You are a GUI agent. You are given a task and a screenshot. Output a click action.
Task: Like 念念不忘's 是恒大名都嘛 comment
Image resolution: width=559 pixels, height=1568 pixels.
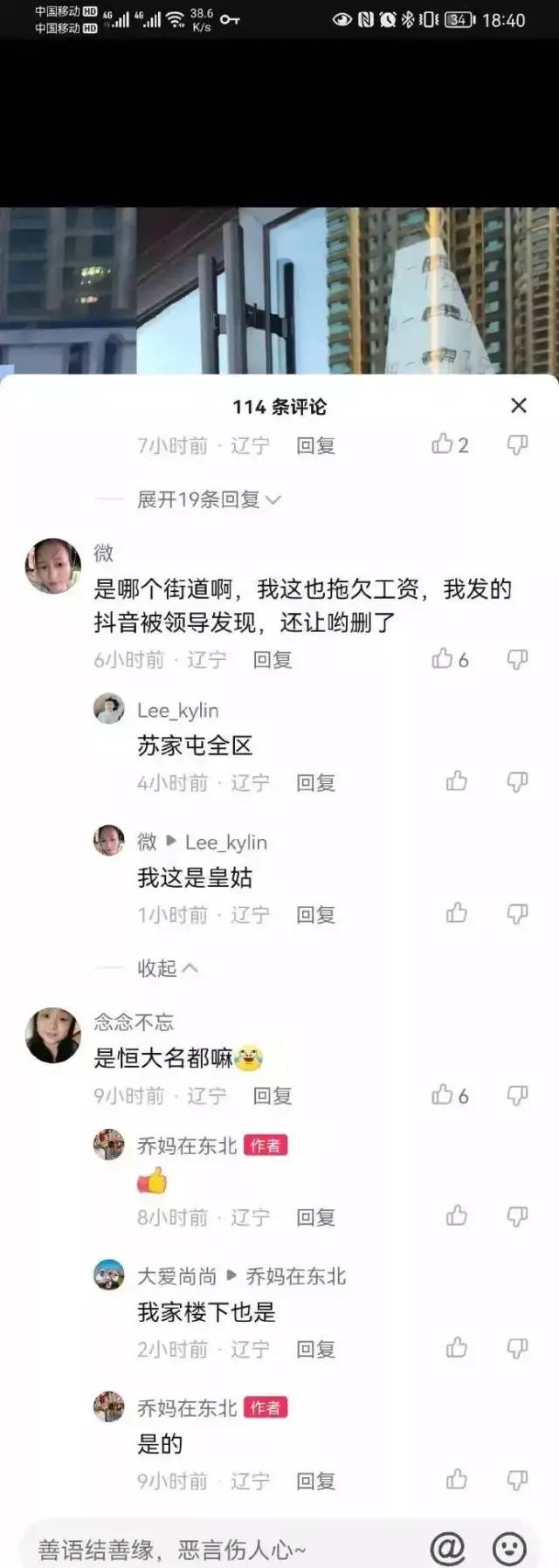coord(443,1095)
